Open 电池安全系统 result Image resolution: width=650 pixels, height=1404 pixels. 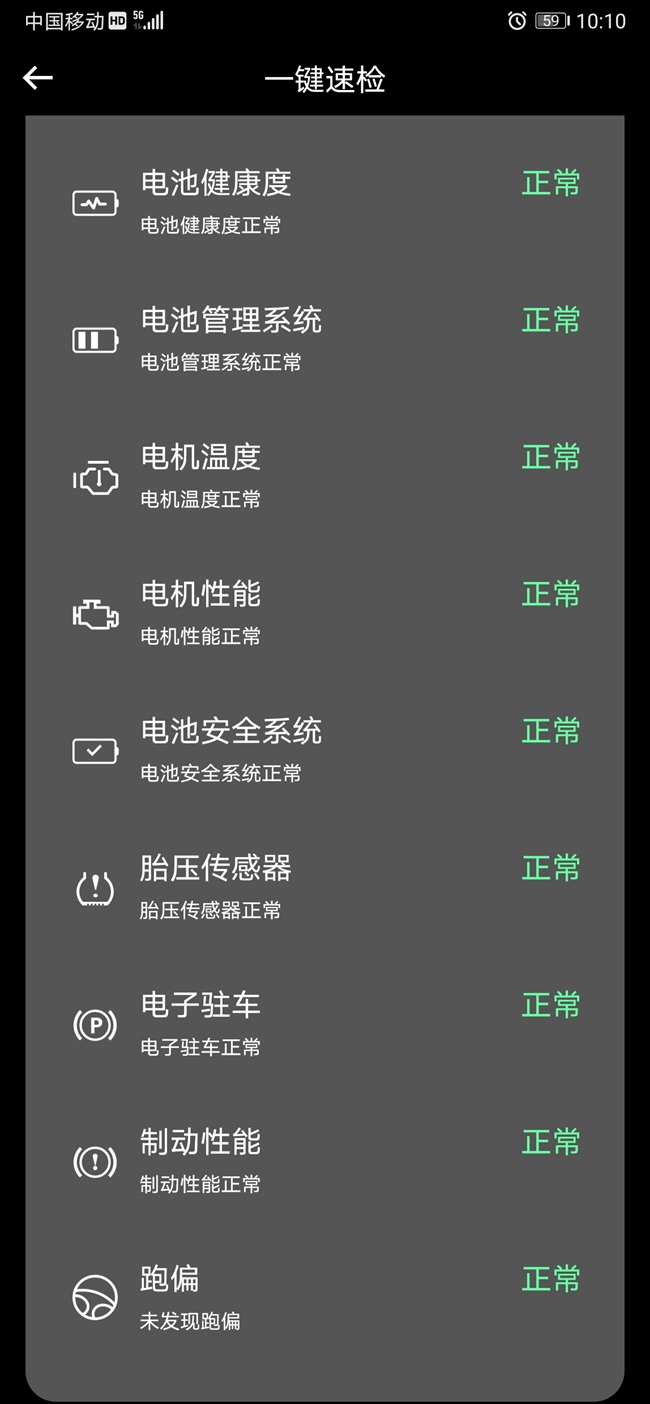325,749
